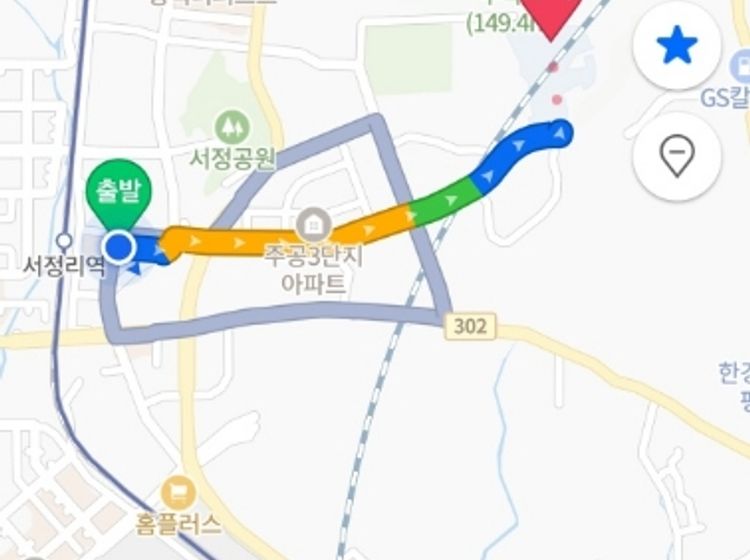Open the 홈플러스 place marker
The image size is (750, 560).
pyautogui.click(x=179, y=491)
